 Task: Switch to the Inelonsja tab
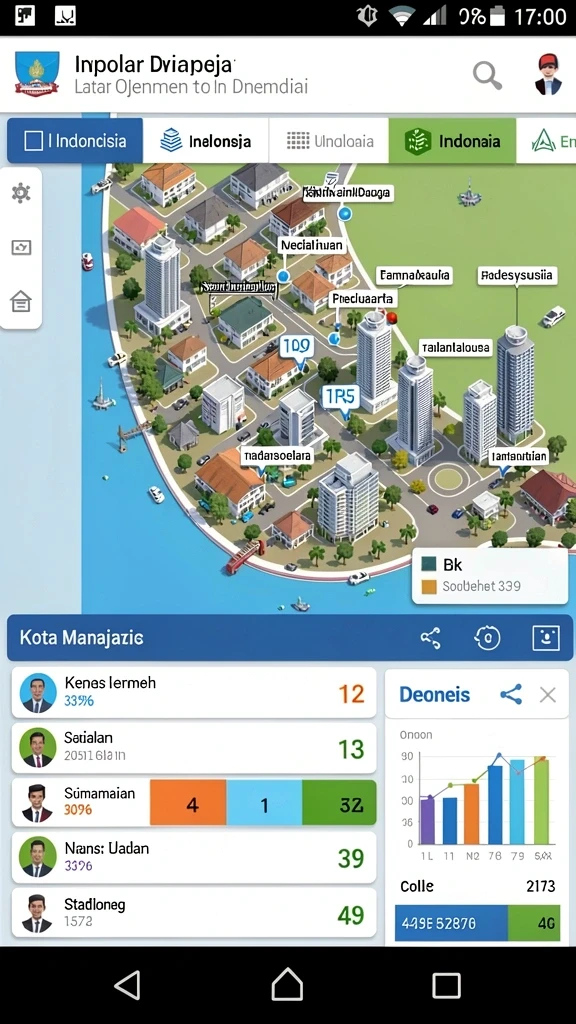206,140
